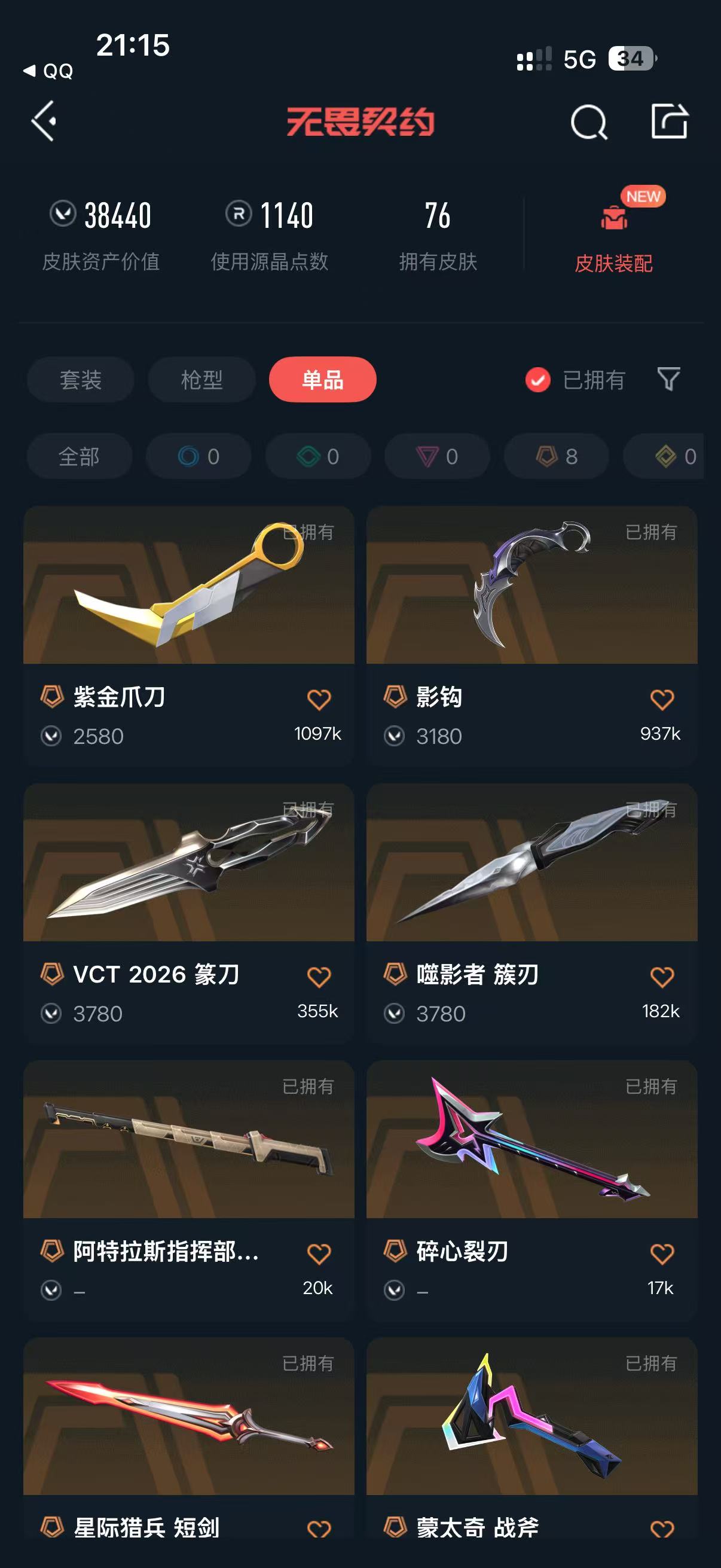Switch to the 套装 tab
The height and width of the screenshot is (1568, 721).
(80, 380)
